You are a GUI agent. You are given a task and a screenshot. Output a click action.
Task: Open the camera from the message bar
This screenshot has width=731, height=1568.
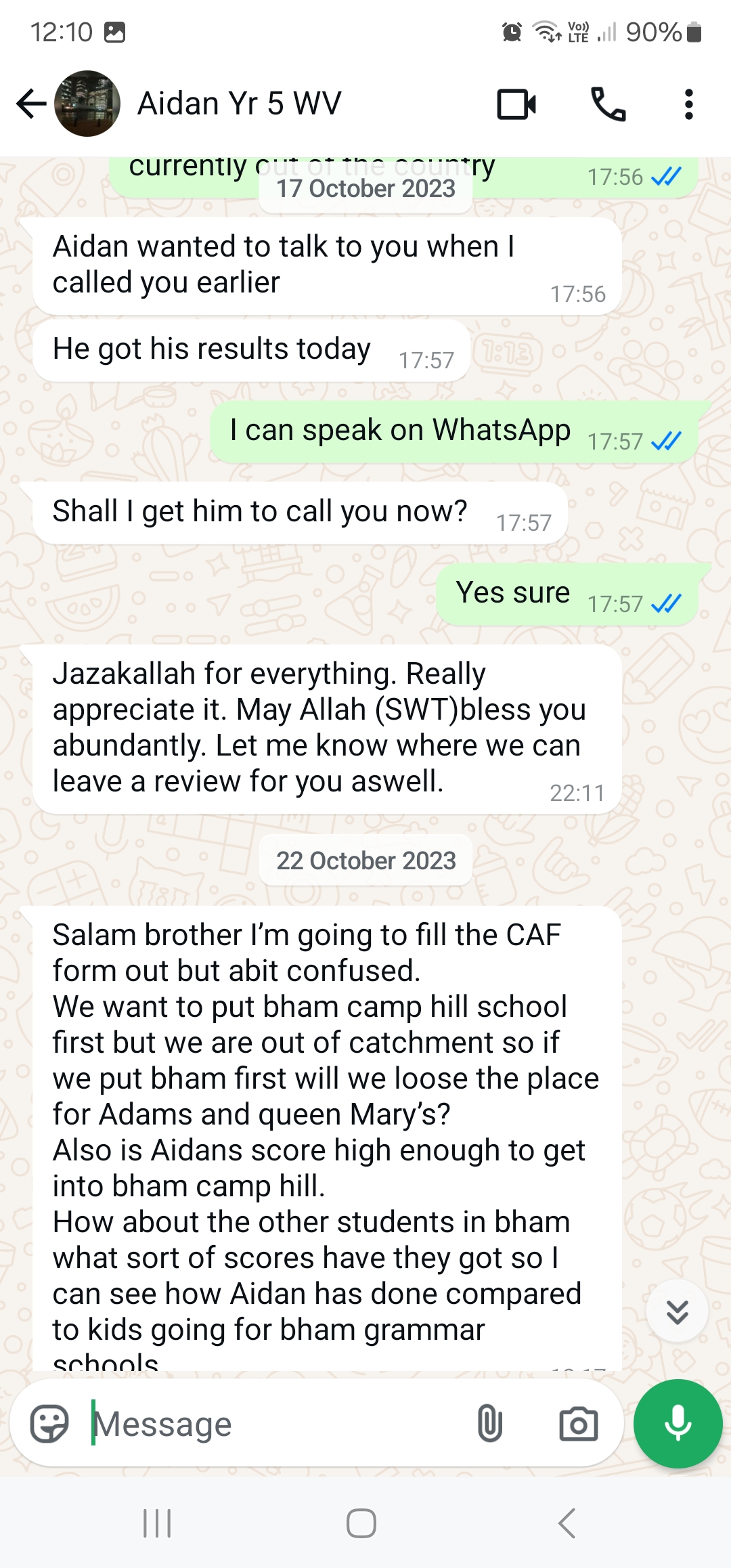pos(579,1424)
